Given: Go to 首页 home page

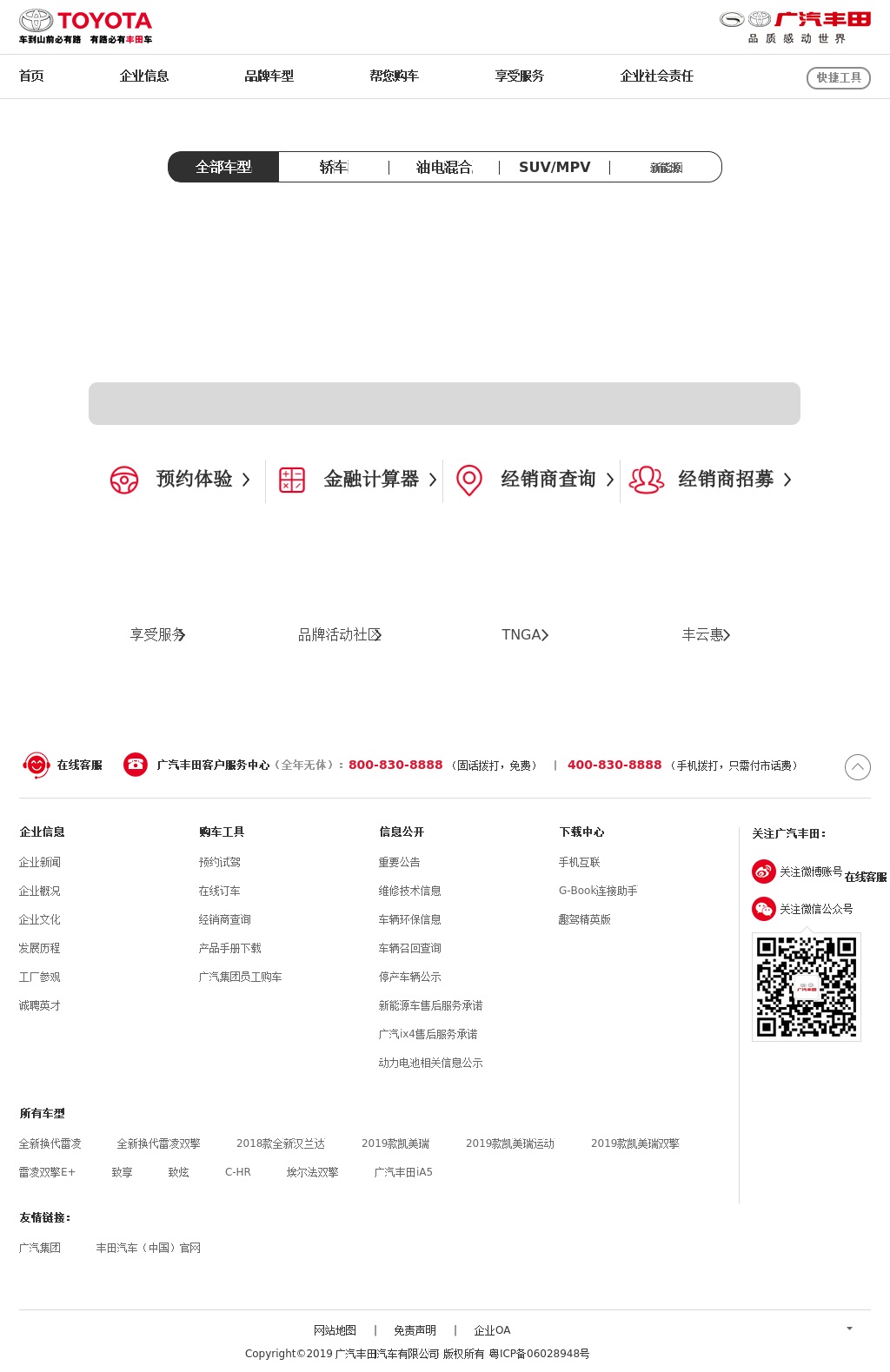Looking at the screenshot, I should [31, 76].
